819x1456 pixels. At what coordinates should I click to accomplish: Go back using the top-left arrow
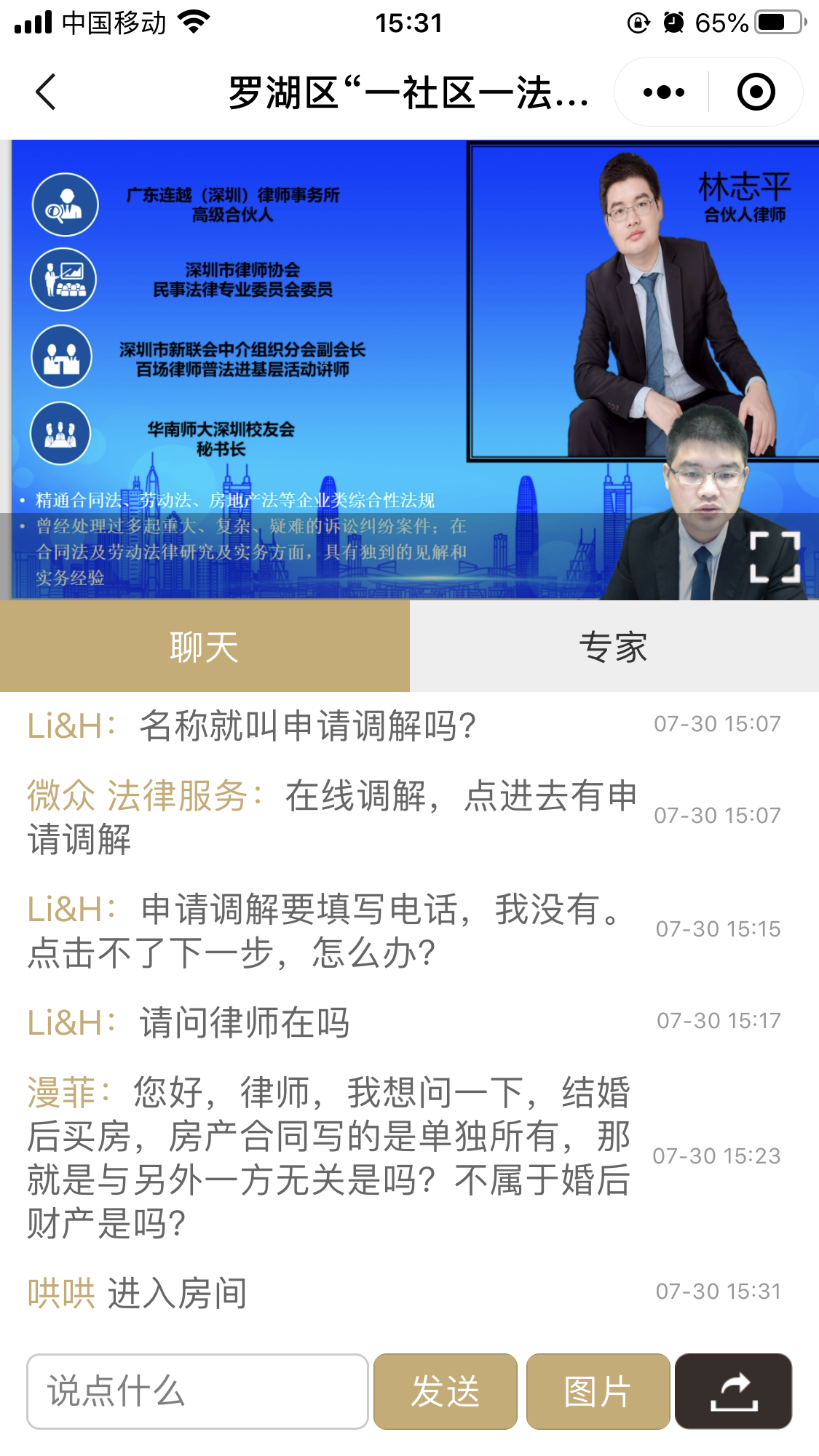coord(46,92)
